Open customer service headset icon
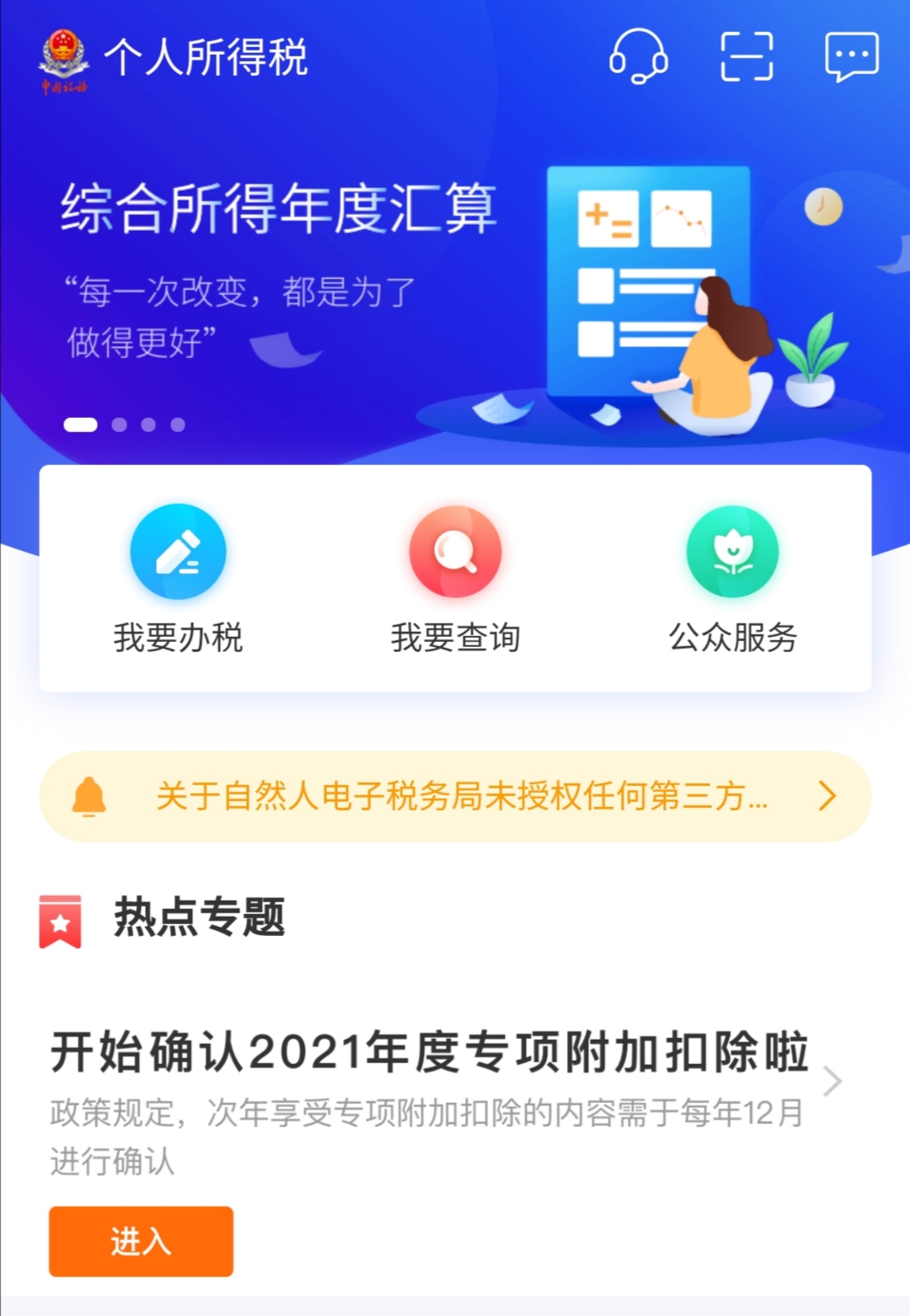 coord(638,56)
